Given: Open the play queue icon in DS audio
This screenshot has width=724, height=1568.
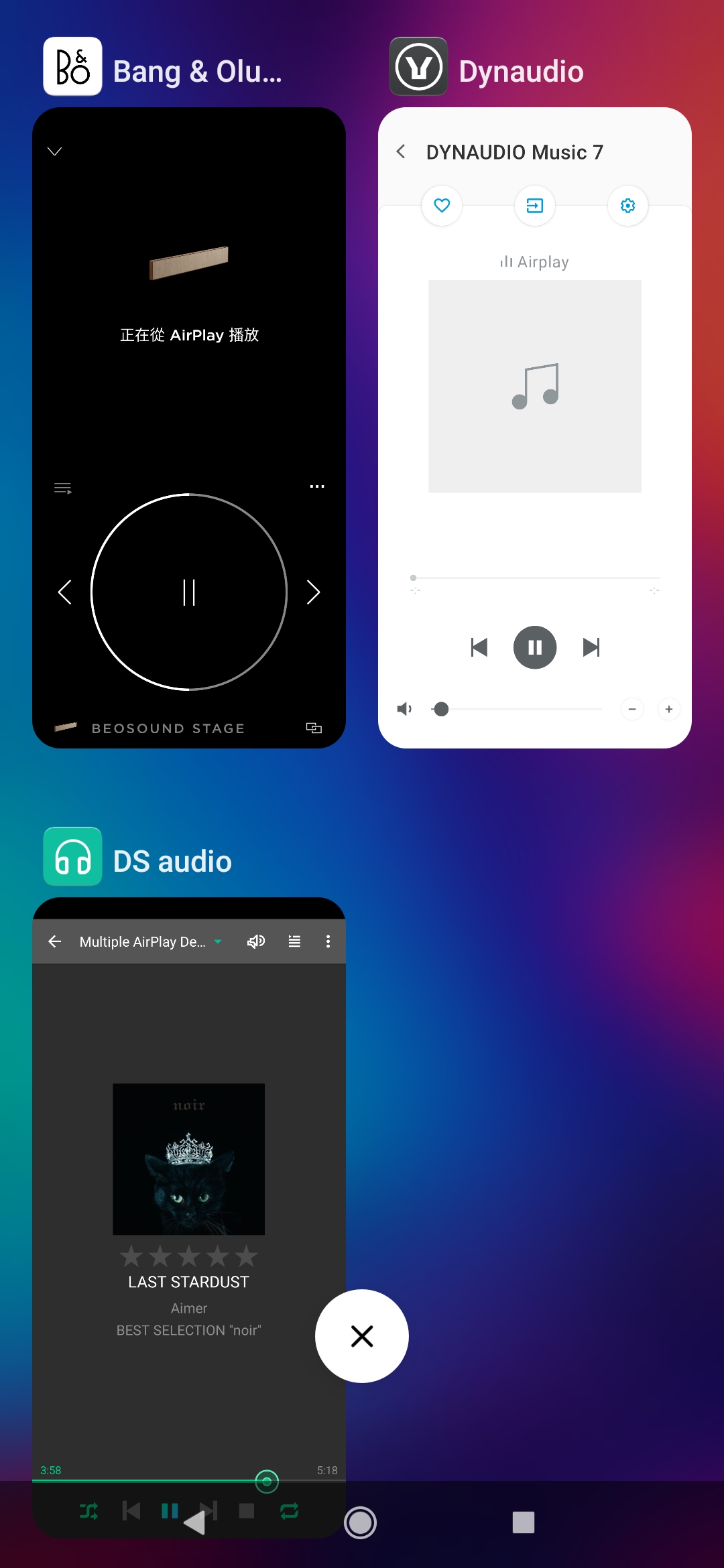Looking at the screenshot, I should [x=294, y=941].
